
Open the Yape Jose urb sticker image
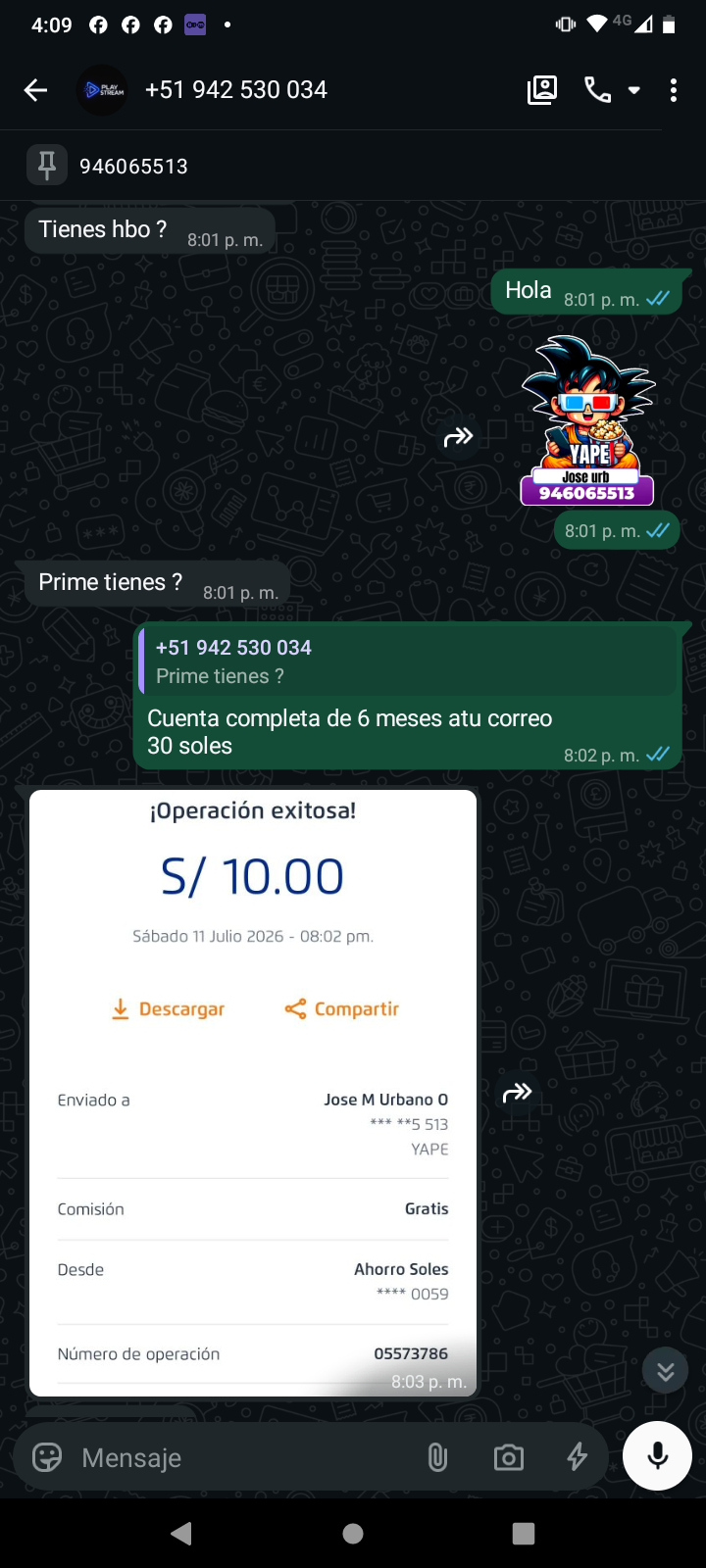[587, 420]
